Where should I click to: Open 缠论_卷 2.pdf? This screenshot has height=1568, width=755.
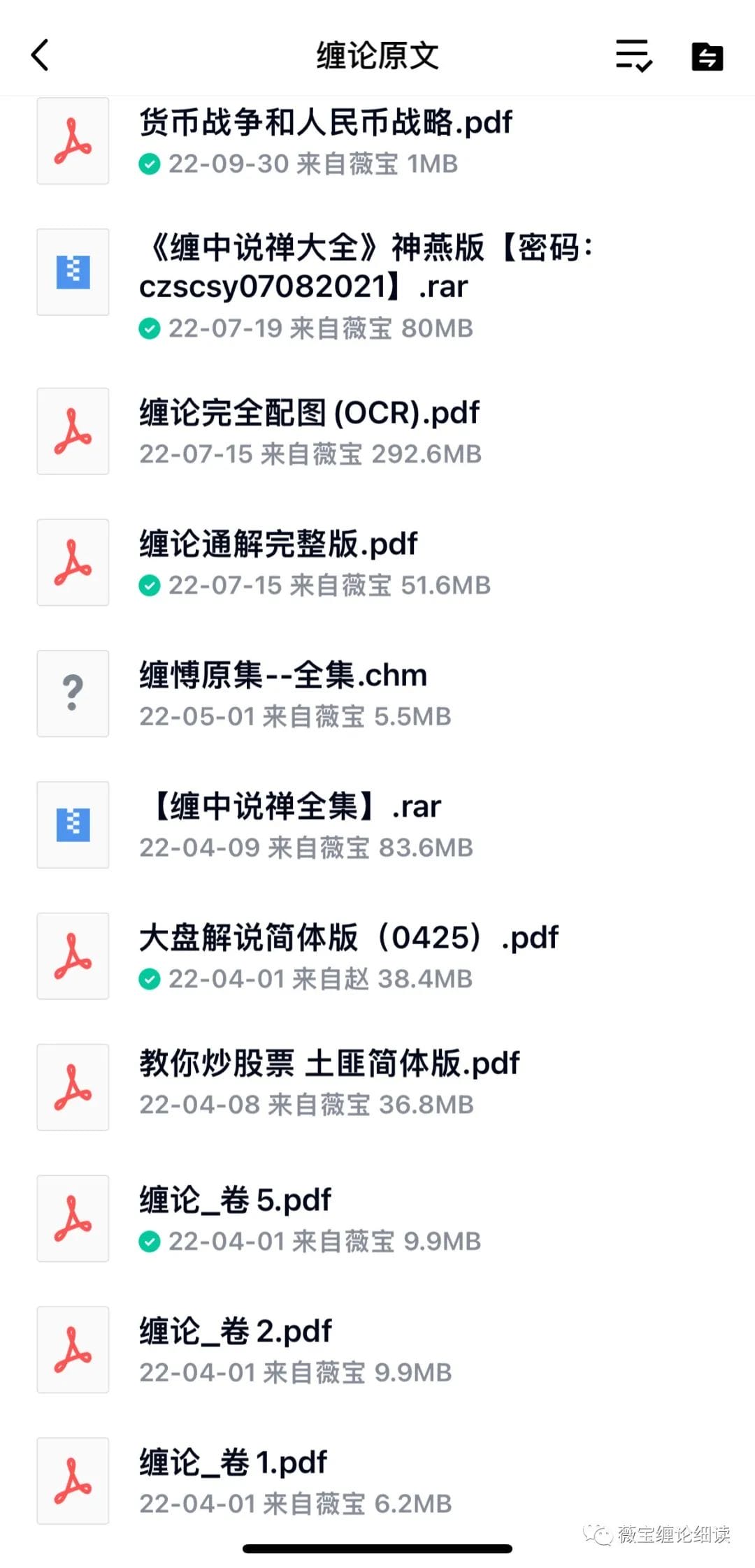[x=377, y=1350]
